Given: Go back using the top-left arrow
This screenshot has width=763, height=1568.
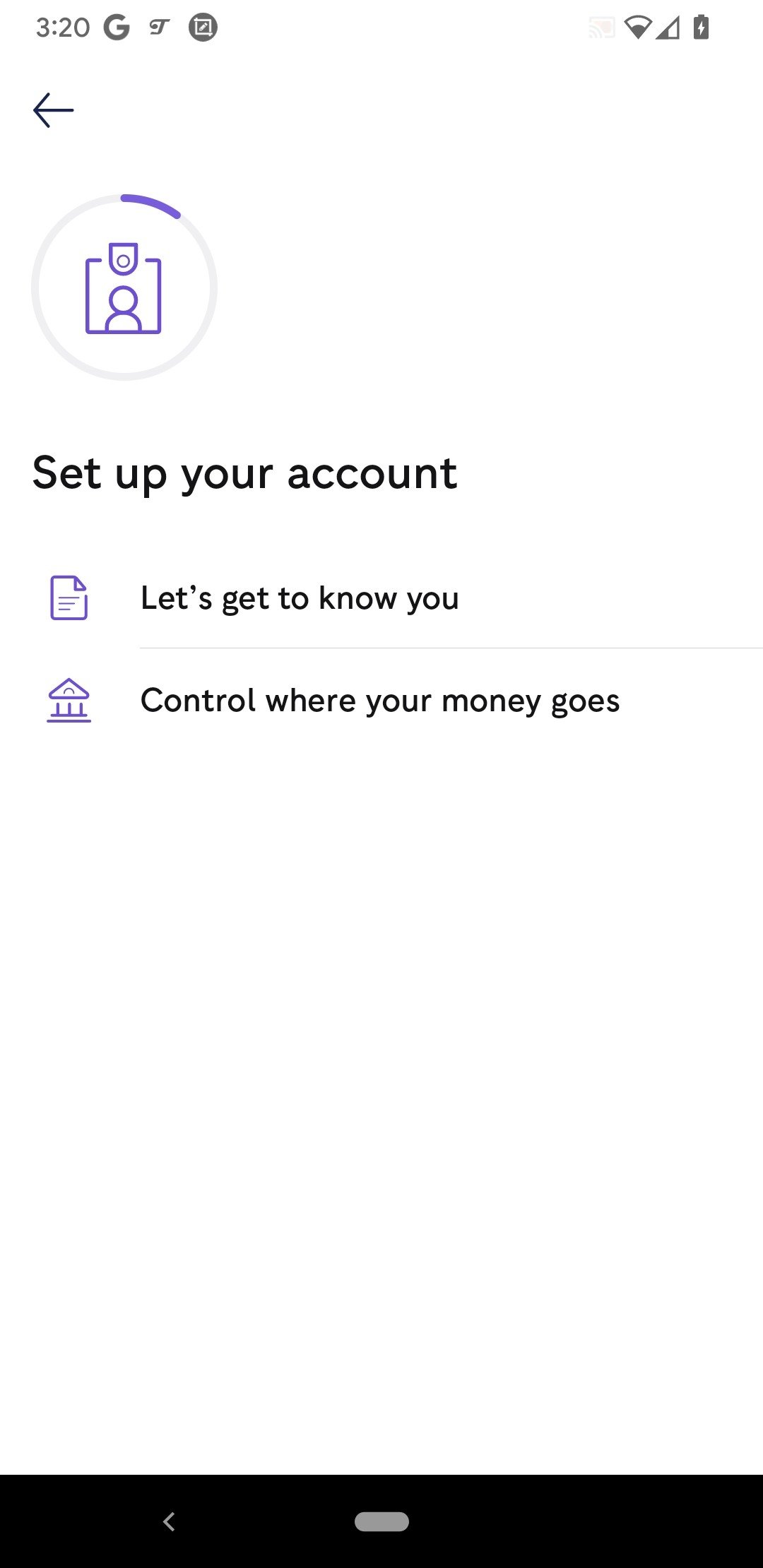Looking at the screenshot, I should [54, 110].
